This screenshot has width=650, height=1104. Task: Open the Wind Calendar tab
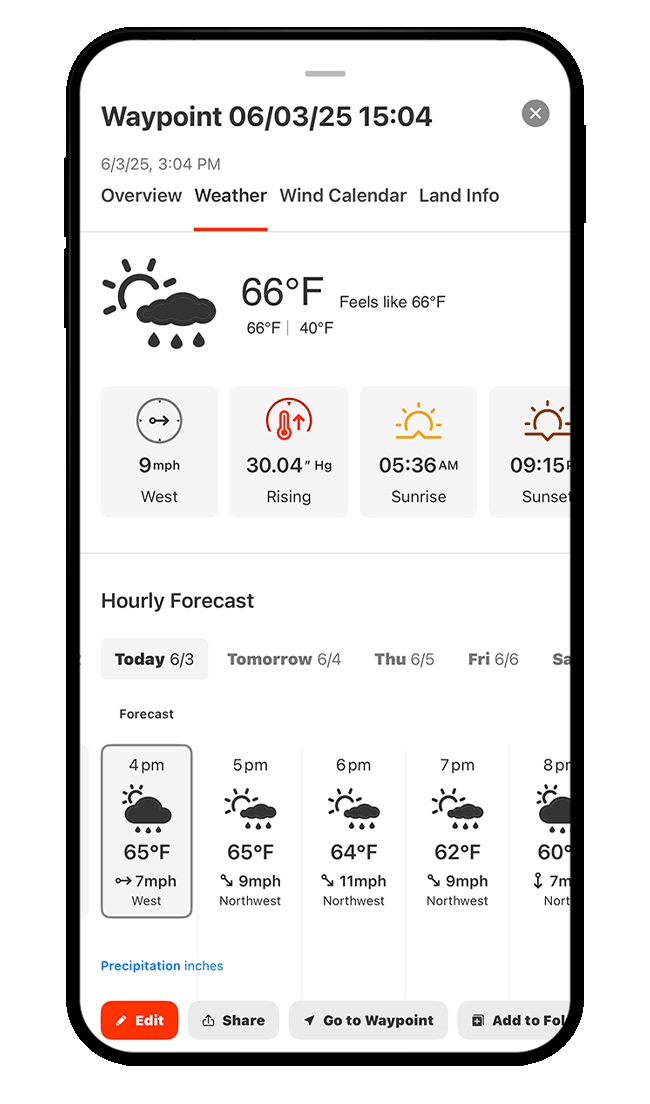[x=343, y=195]
